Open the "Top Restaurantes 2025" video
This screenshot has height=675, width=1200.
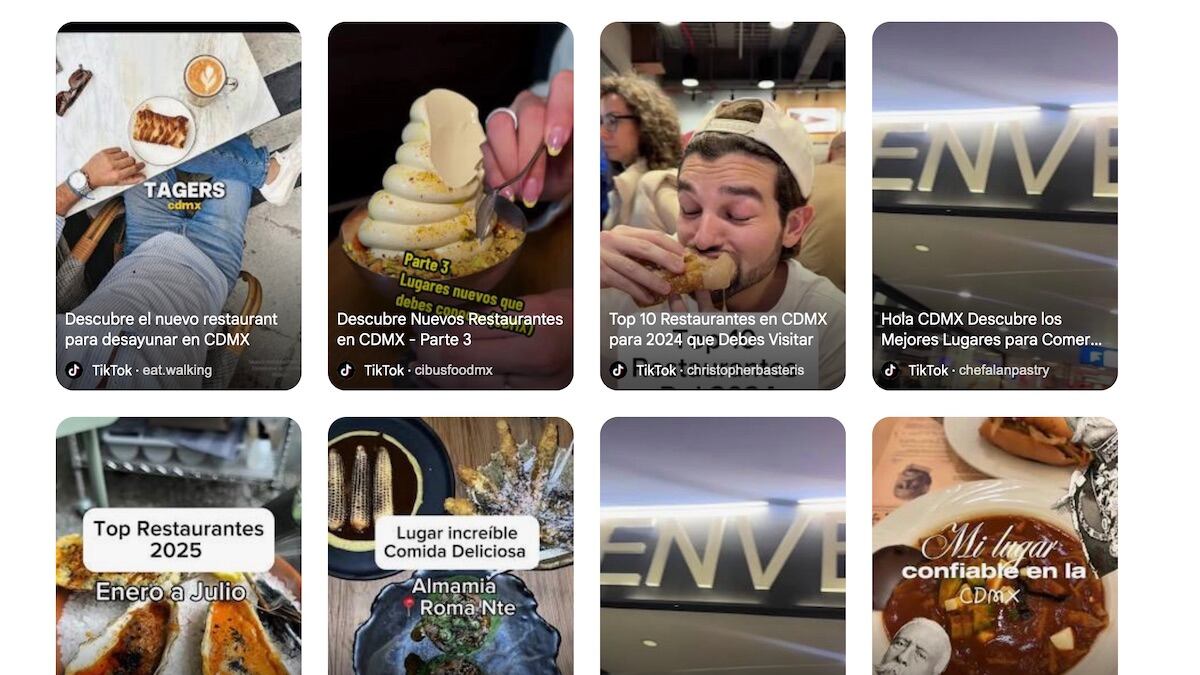click(x=178, y=546)
